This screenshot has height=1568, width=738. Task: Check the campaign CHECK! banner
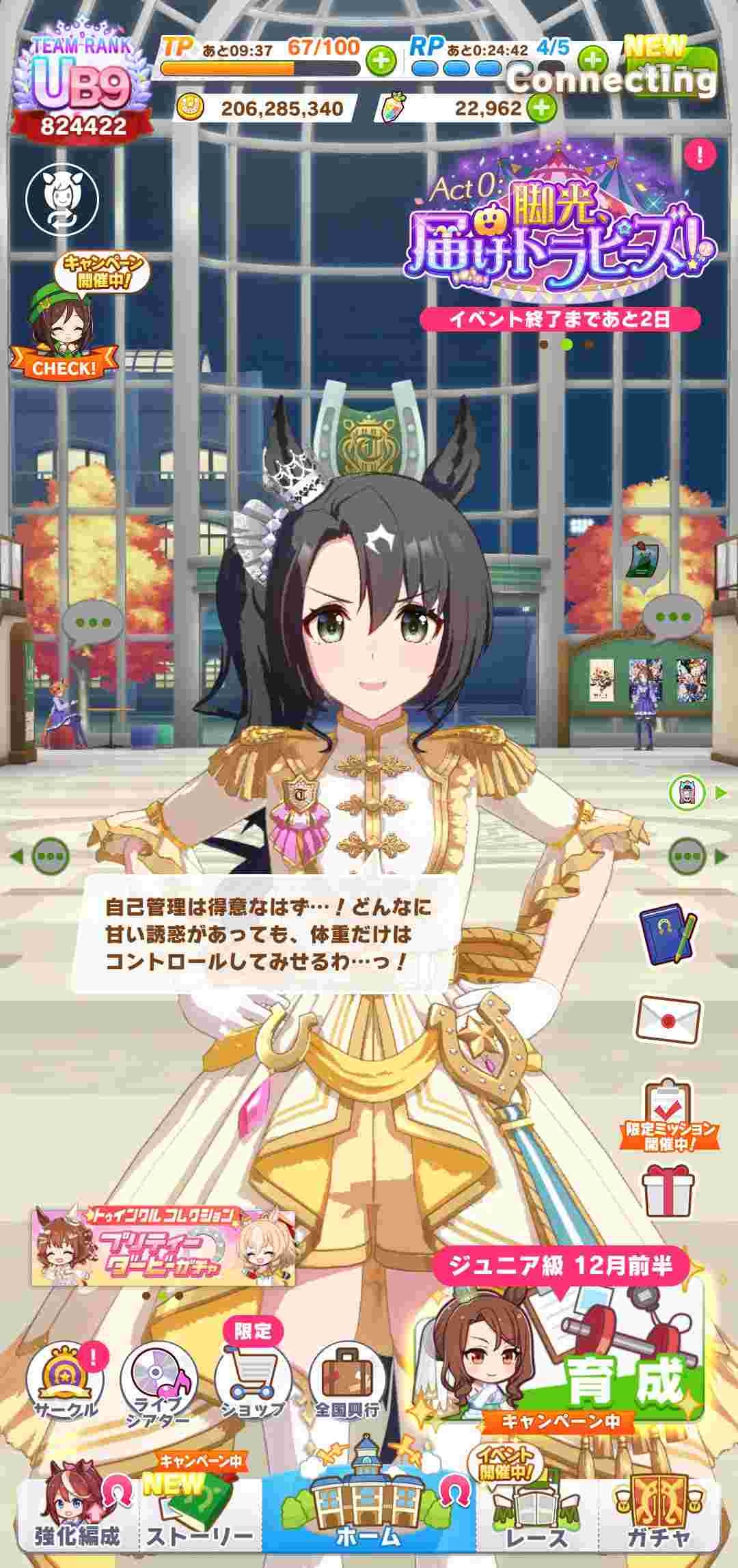tap(64, 320)
